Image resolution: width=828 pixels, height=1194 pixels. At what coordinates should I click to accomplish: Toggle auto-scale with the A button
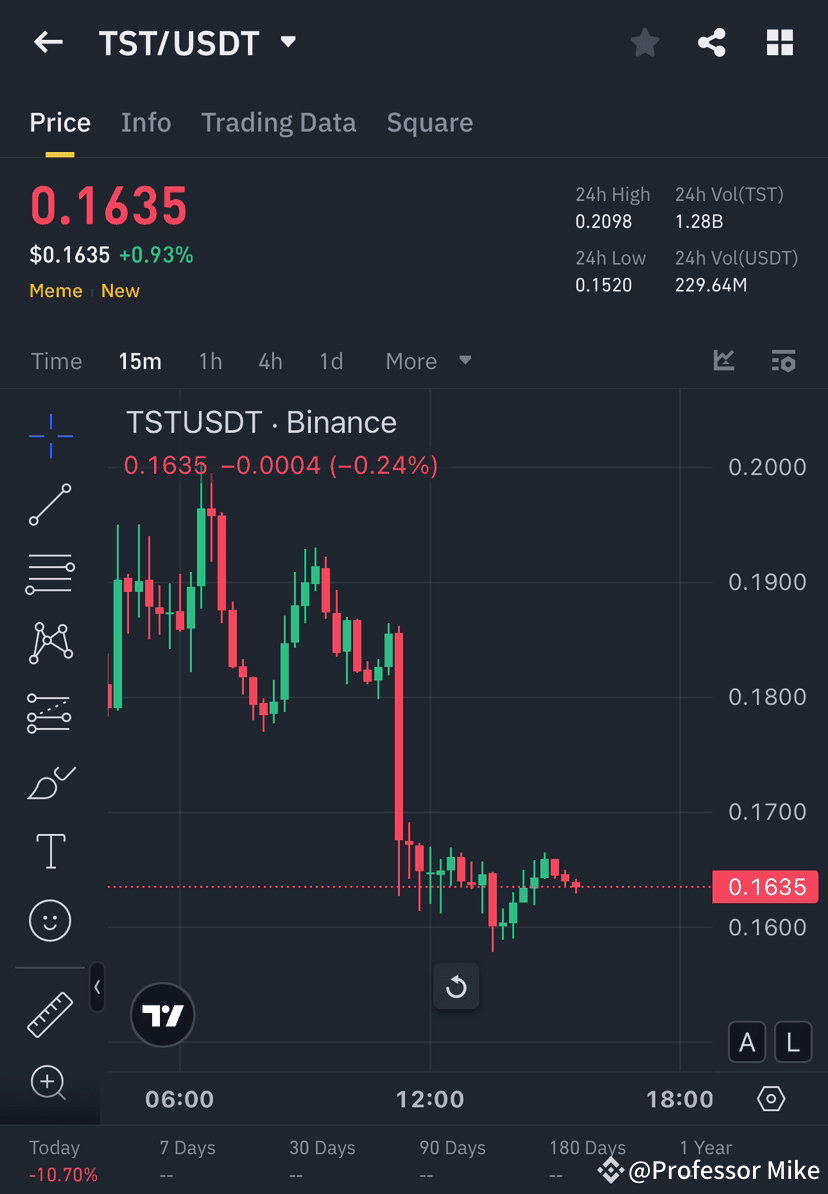tap(747, 1042)
